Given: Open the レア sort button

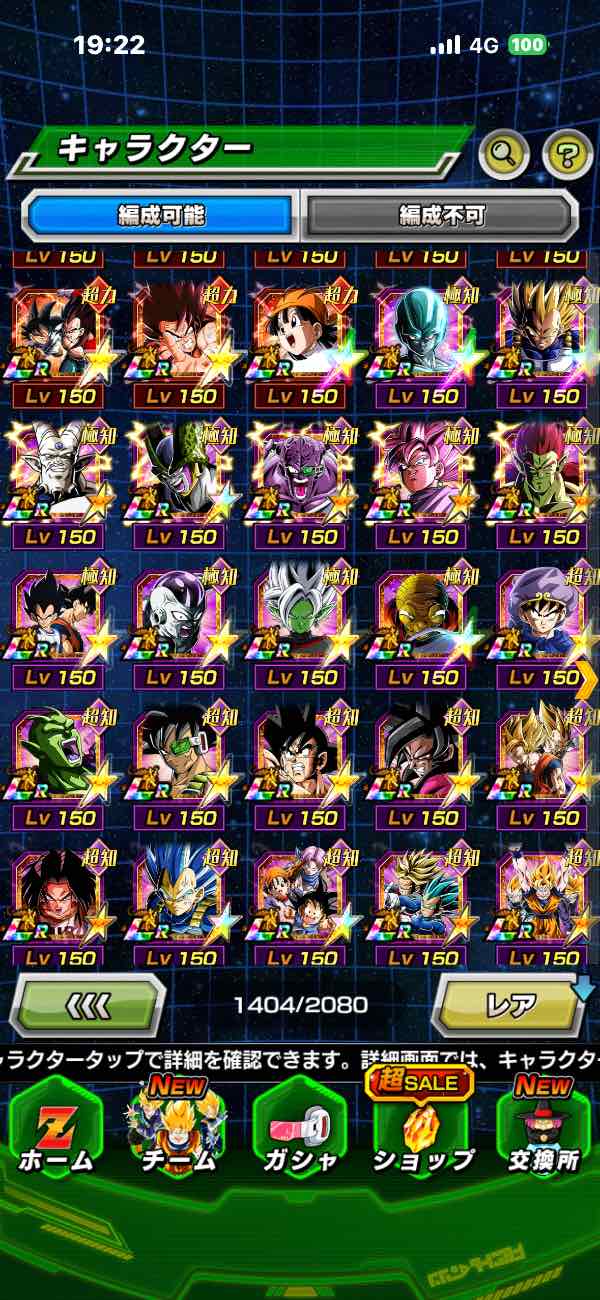Looking at the screenshot, I should 510,1004.
